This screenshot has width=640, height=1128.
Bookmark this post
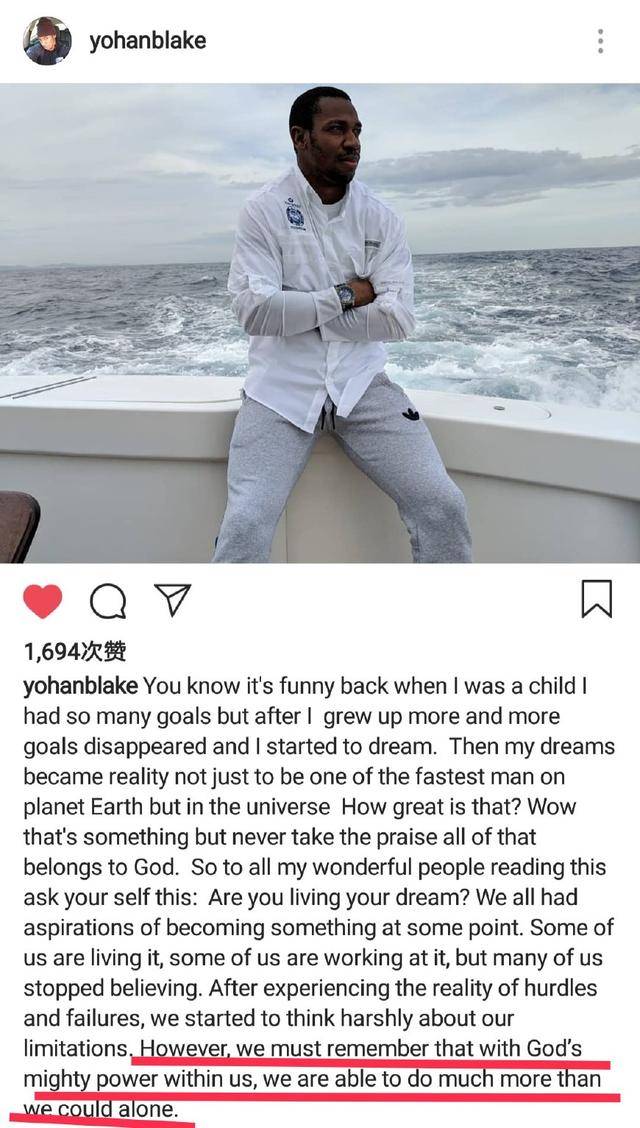(x=596, y=599)
